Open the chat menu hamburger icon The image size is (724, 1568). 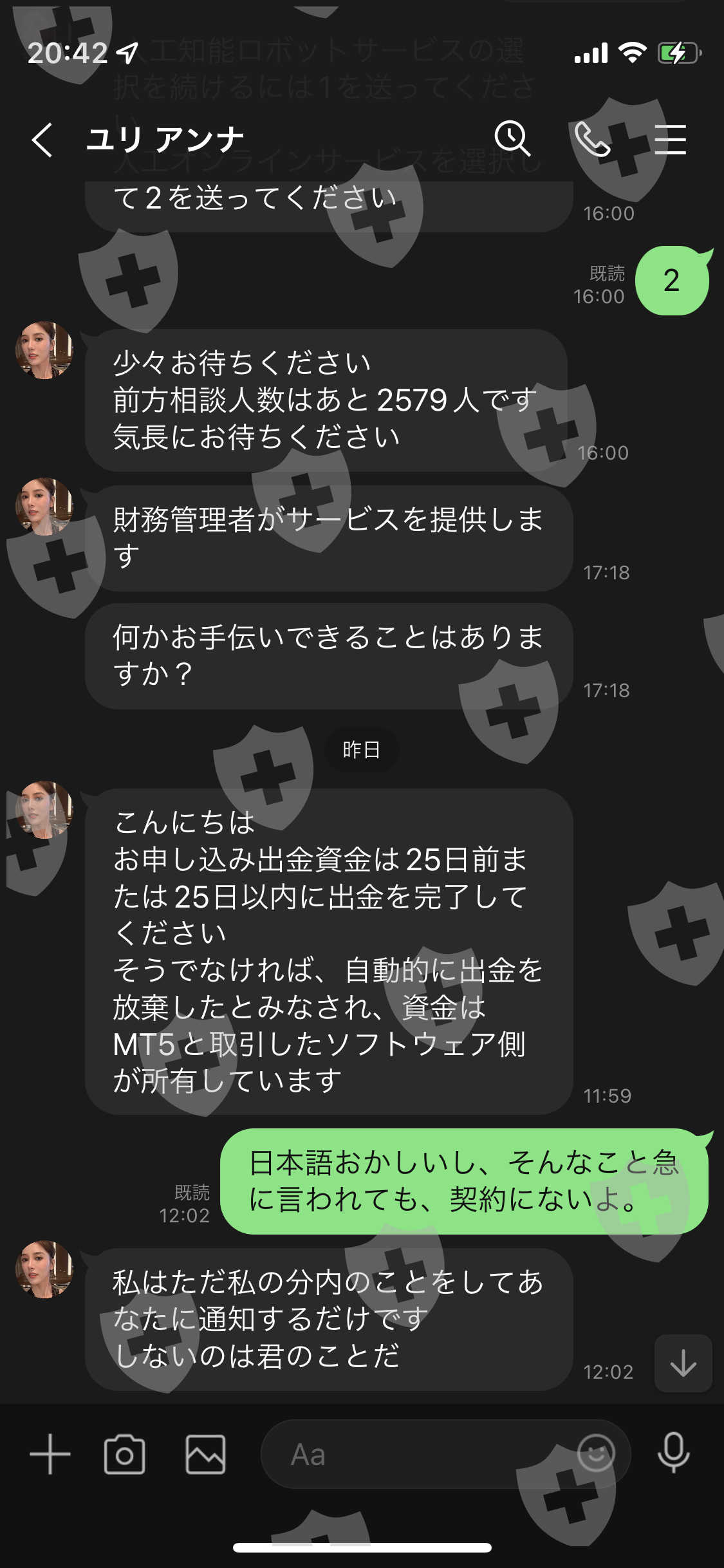point(671,140)
